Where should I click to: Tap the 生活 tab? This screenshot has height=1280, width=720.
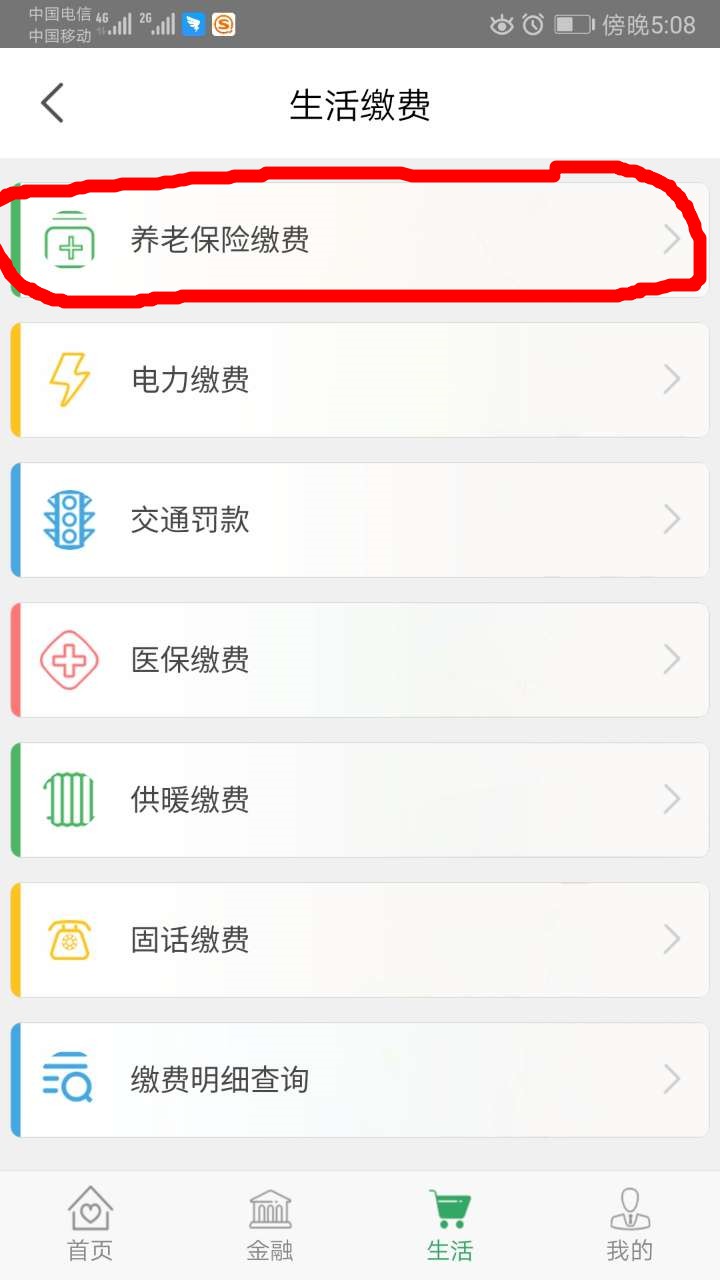coord(450,1225)
